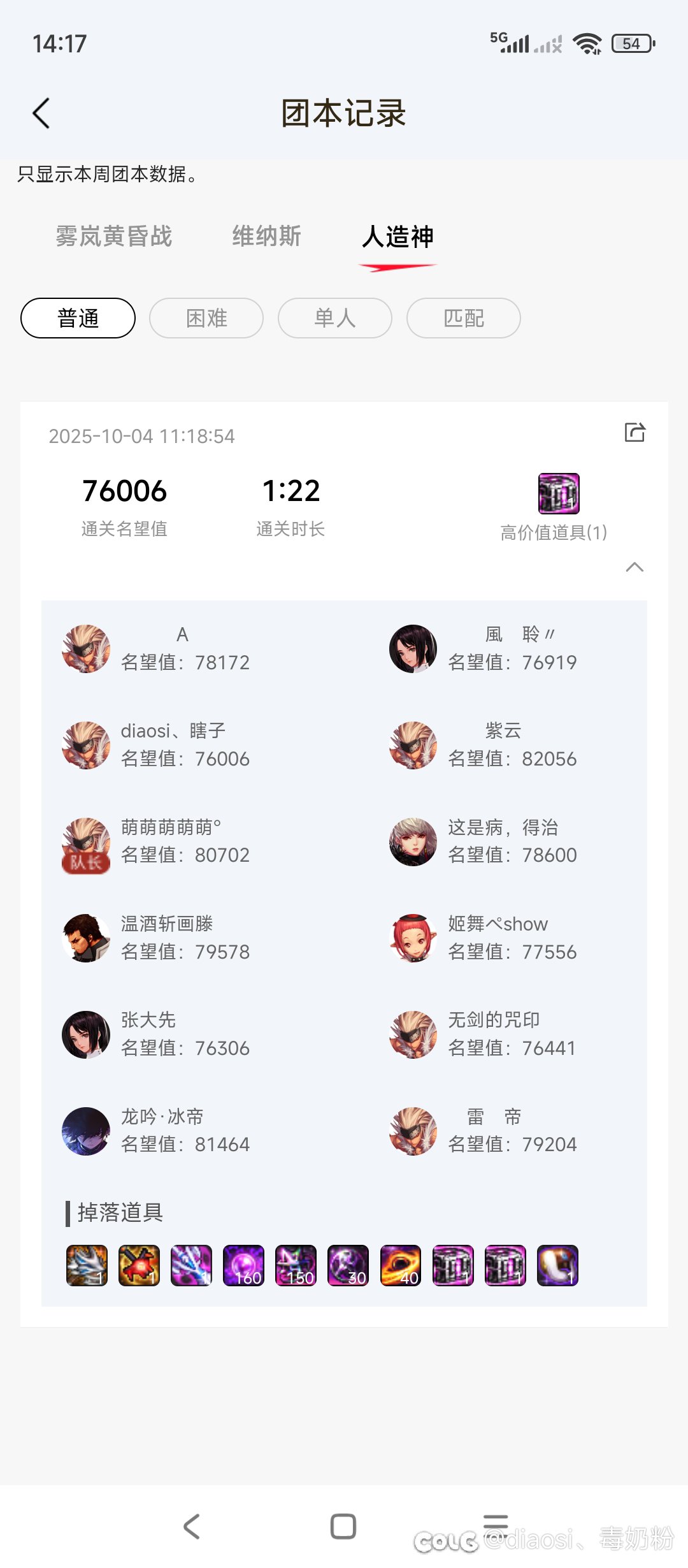Switch to the 维纳斯 tab

pyautogui.click(x=266, y=236)
